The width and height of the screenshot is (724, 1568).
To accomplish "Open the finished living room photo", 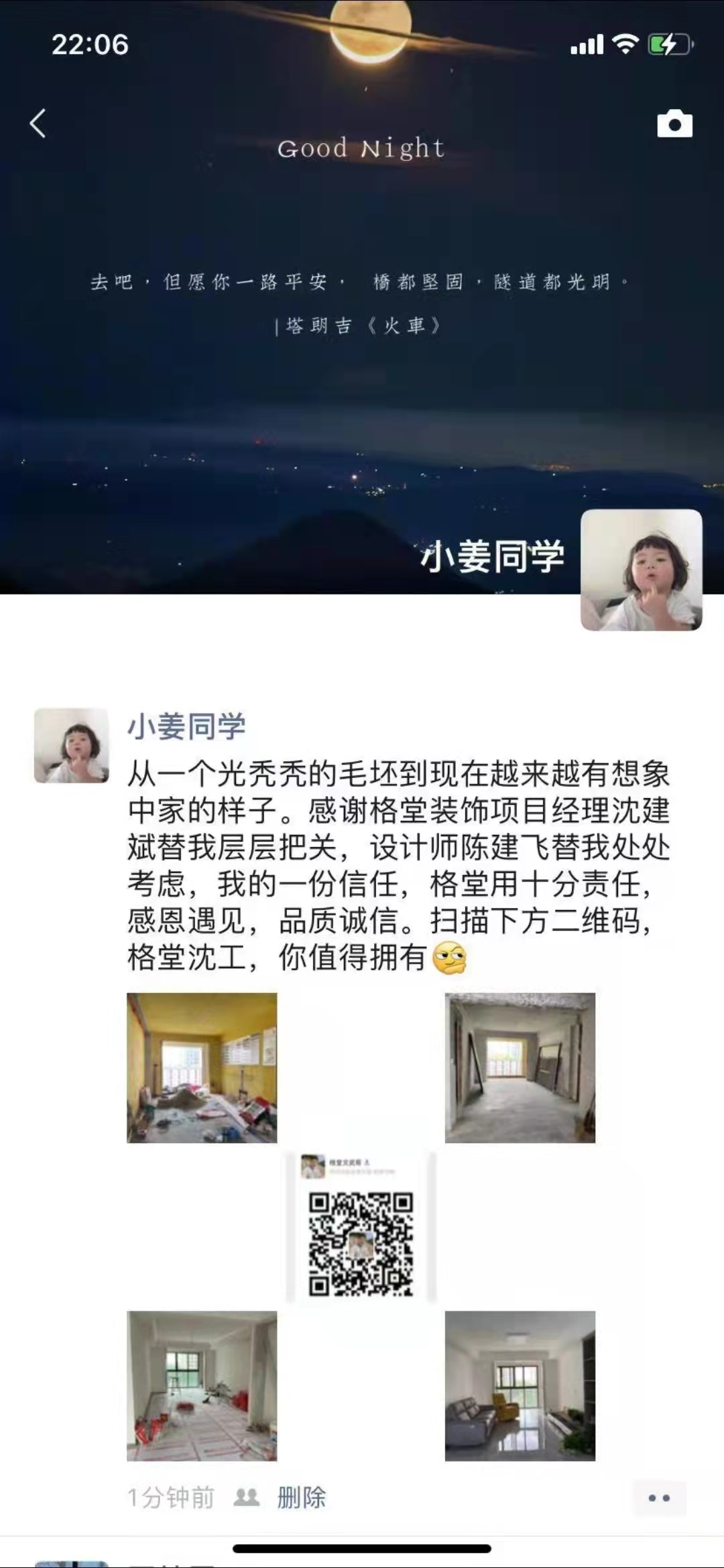I will click(520, 1386).
